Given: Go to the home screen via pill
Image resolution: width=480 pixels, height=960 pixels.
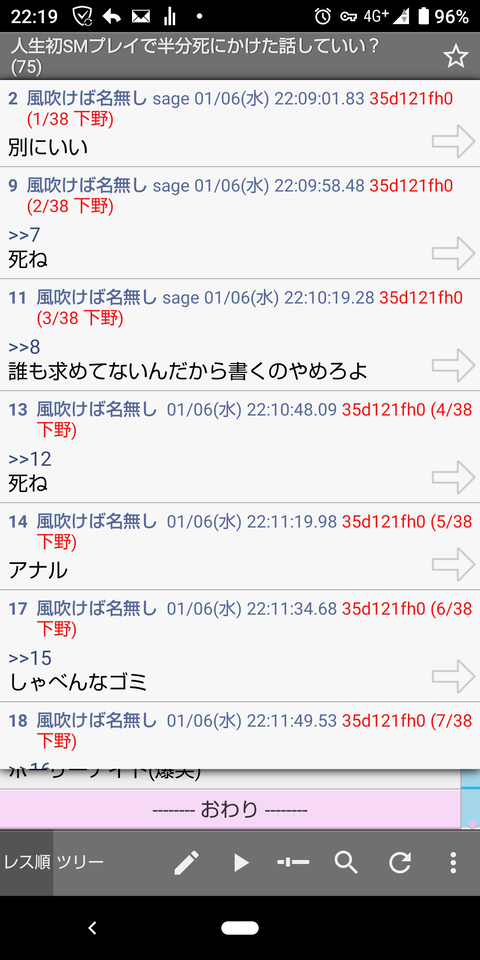Looking at the screenshot, I should (x=240, y=928).
